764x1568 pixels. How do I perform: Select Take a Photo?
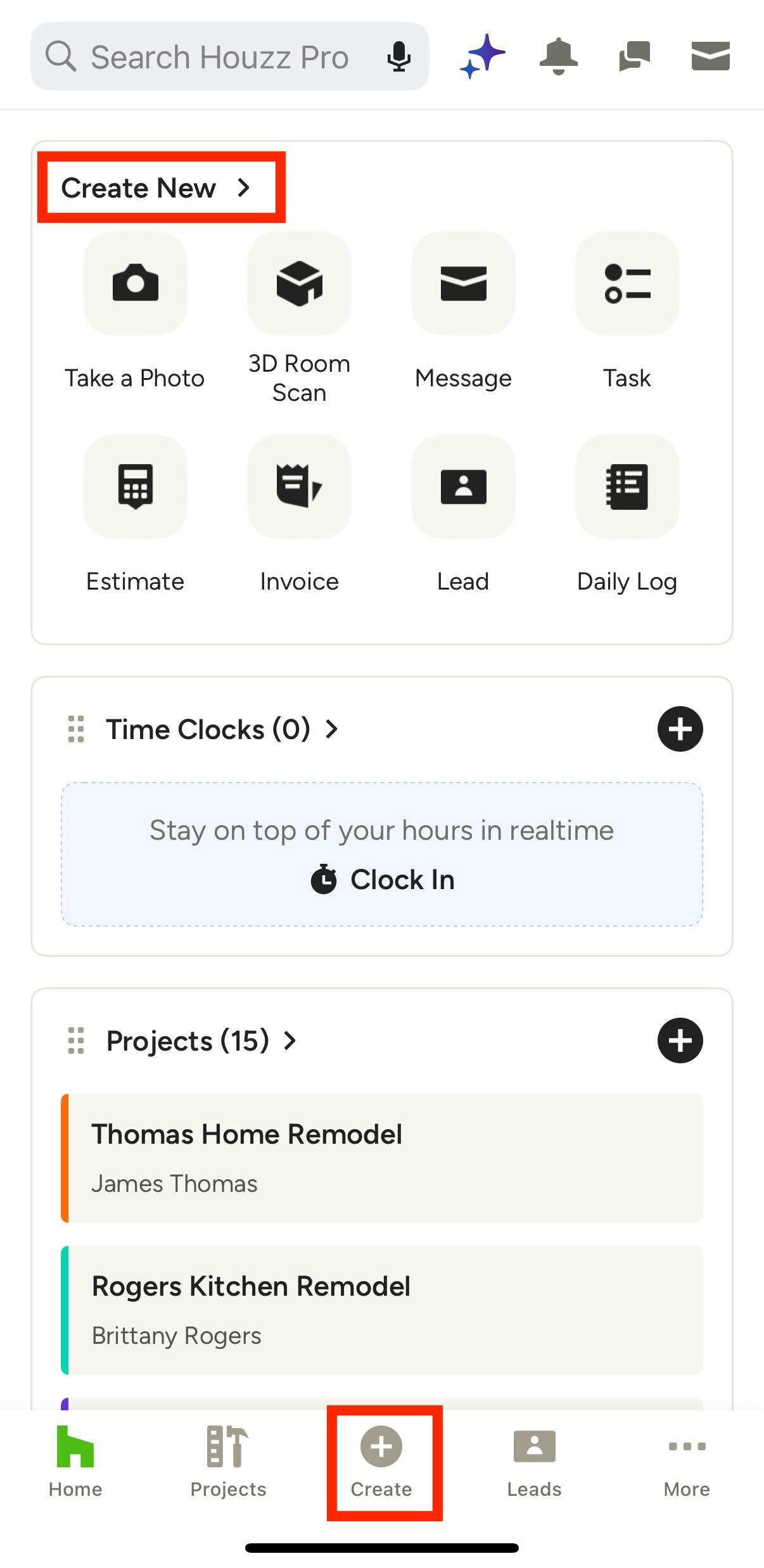point(135,310)
